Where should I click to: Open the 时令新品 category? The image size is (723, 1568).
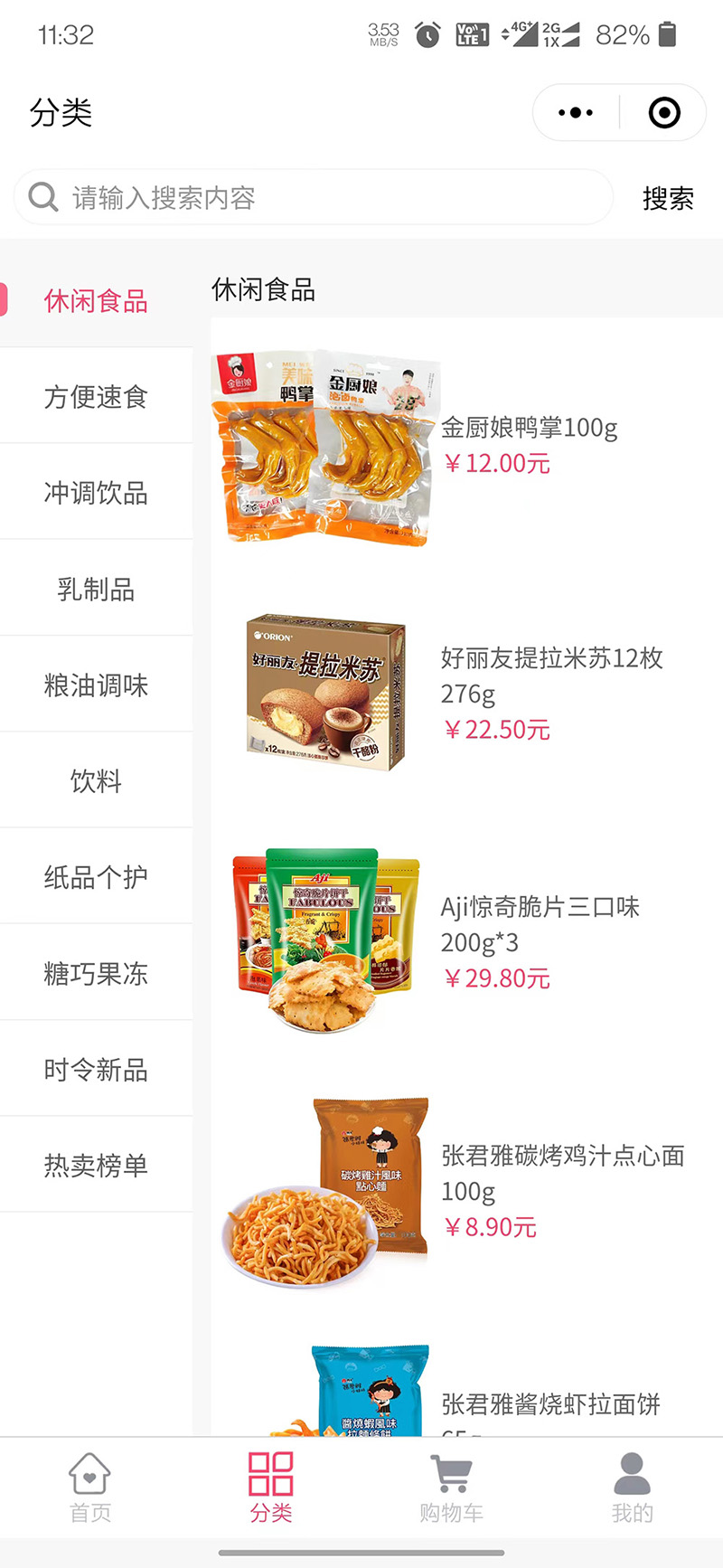pyautogui.click(x=96, y=1070)
